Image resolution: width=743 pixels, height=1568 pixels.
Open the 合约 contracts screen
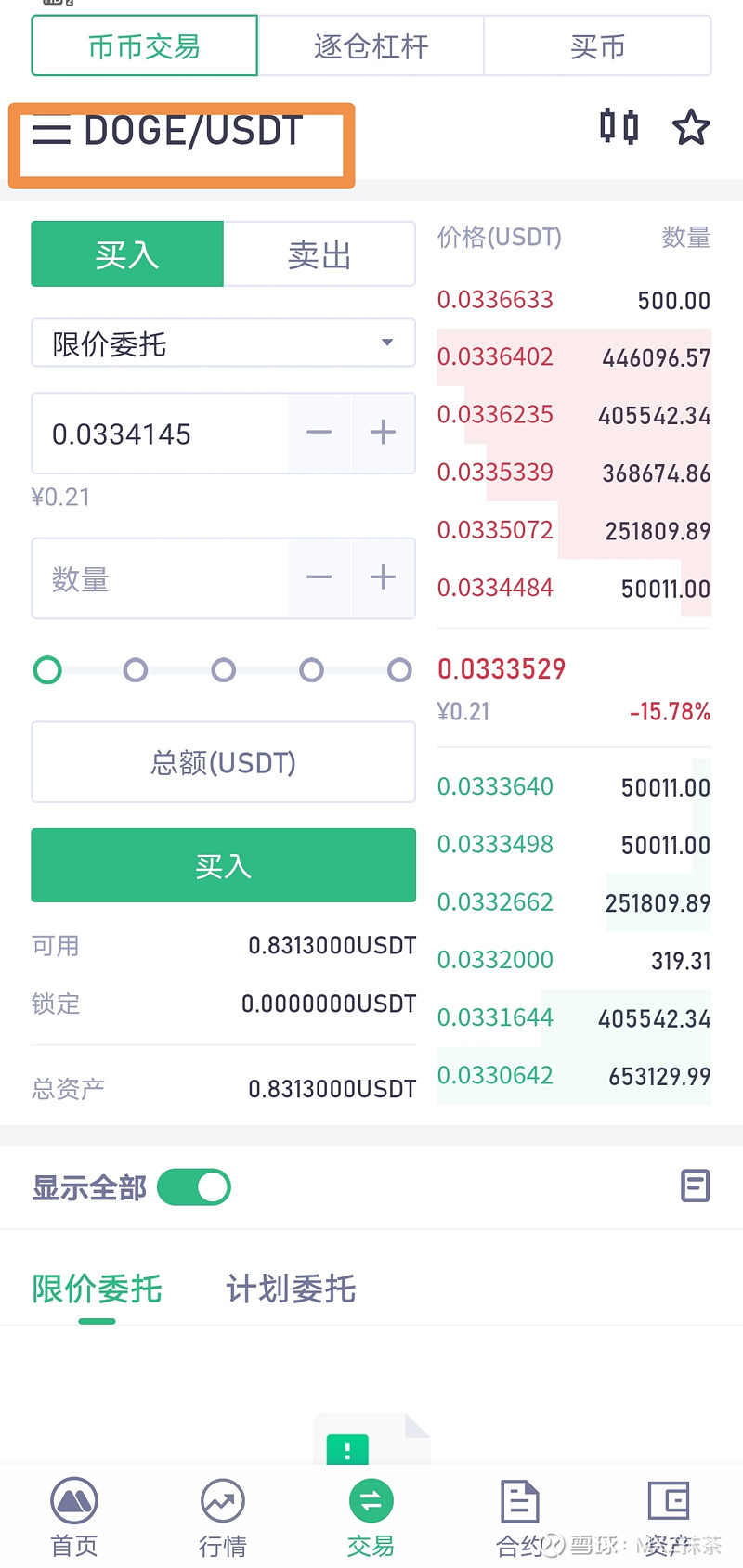pyautogui.click(x=519, y=1513)
